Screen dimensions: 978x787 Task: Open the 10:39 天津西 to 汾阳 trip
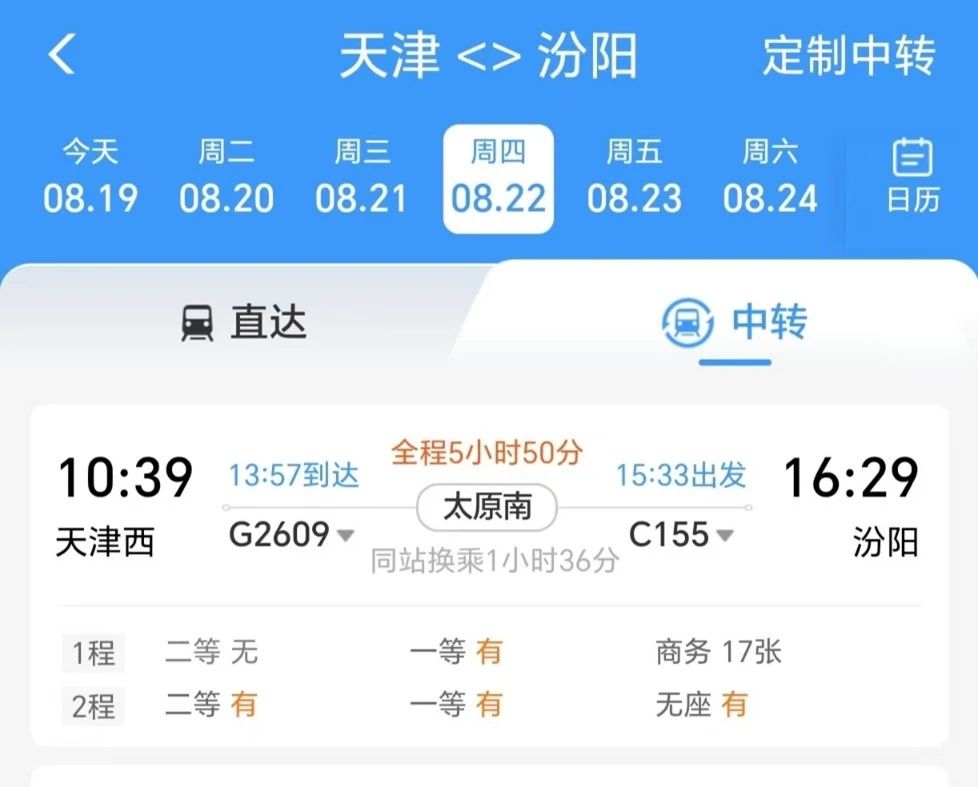(x=488, y=500)
